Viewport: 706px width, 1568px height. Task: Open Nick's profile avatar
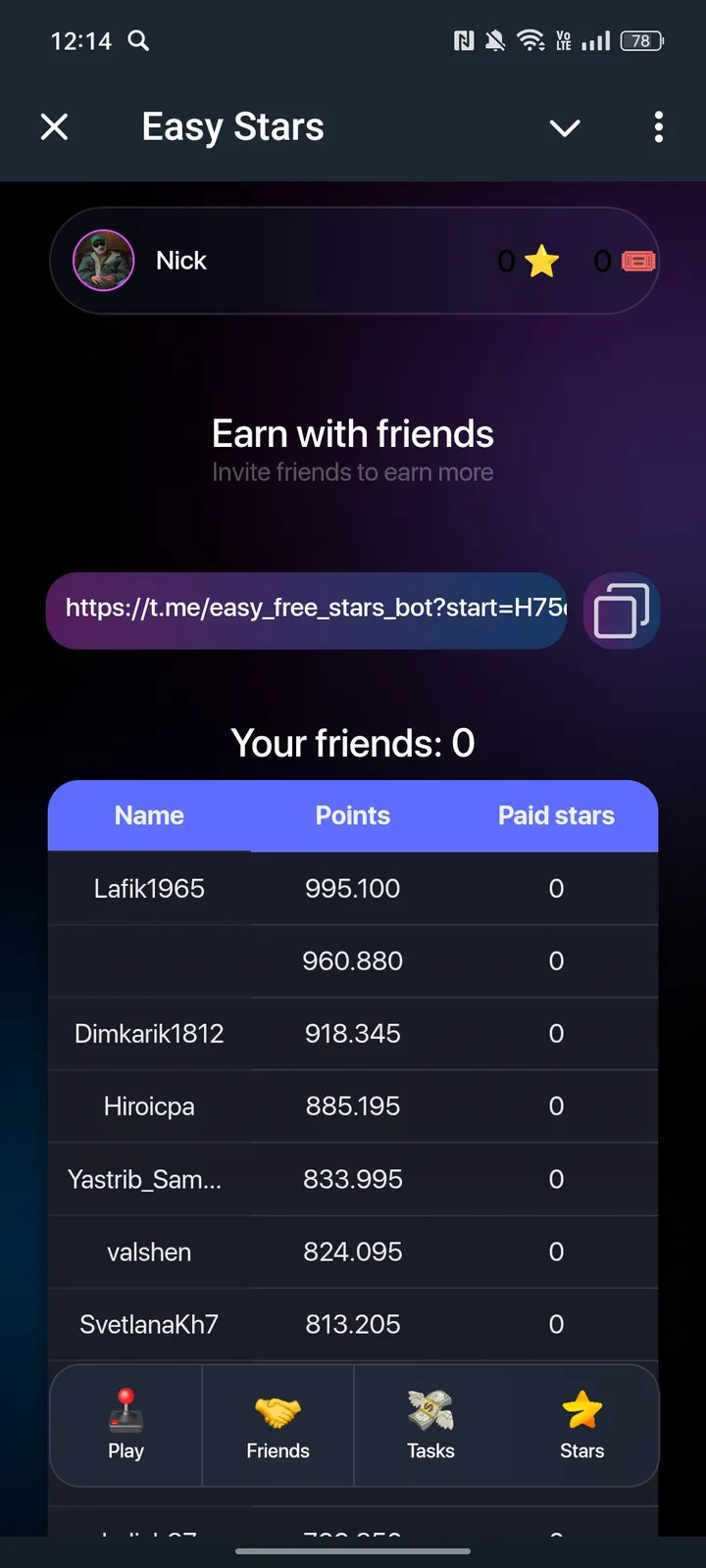click(x=102, y=261)
